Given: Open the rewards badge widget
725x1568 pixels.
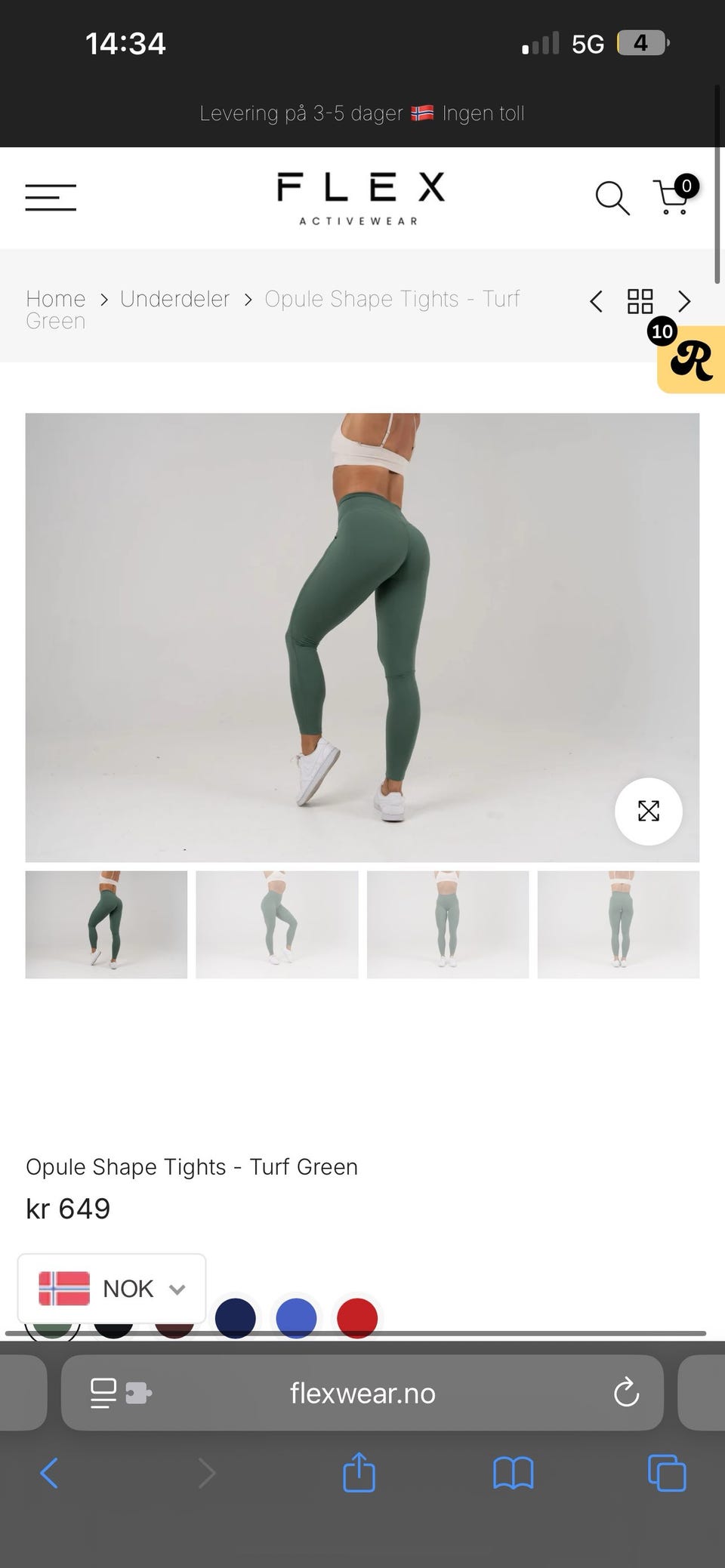Looking at the screenshot, I should [690, 359].
